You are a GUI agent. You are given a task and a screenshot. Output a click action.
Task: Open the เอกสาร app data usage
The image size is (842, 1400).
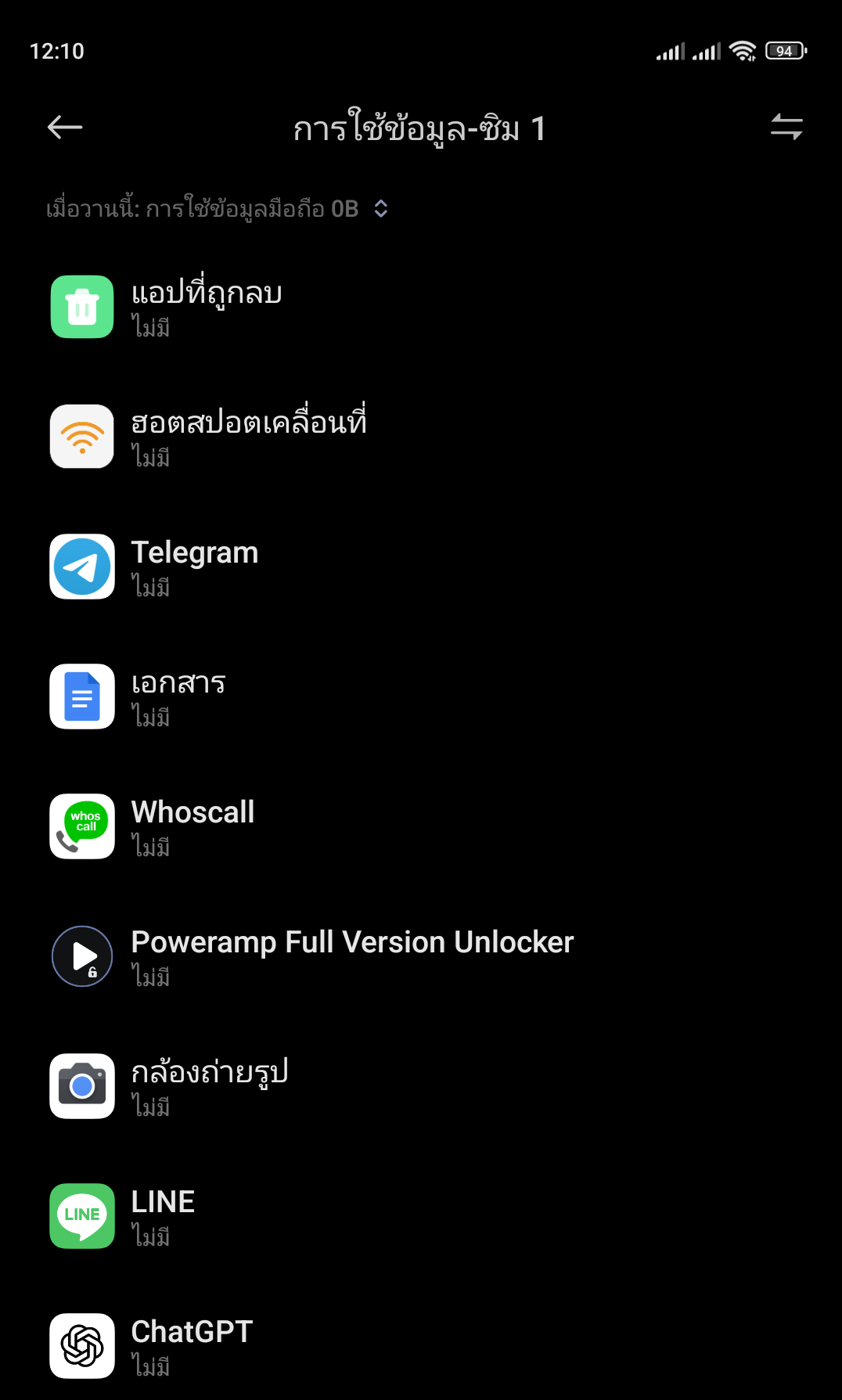pos(421,696)
